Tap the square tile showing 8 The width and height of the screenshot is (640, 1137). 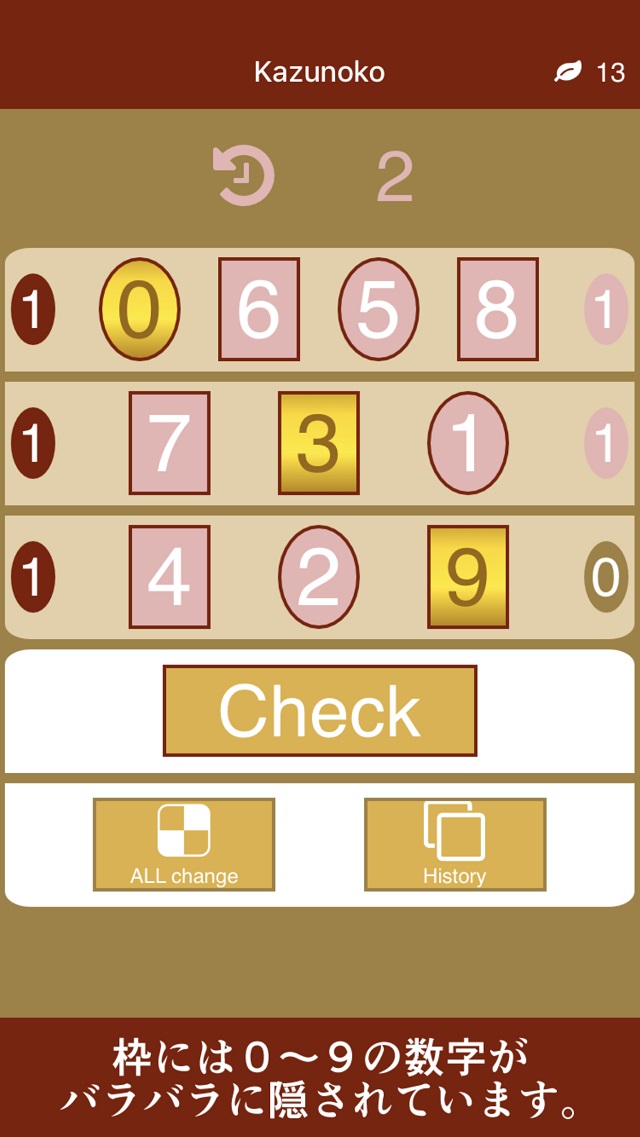pos(498,309)
